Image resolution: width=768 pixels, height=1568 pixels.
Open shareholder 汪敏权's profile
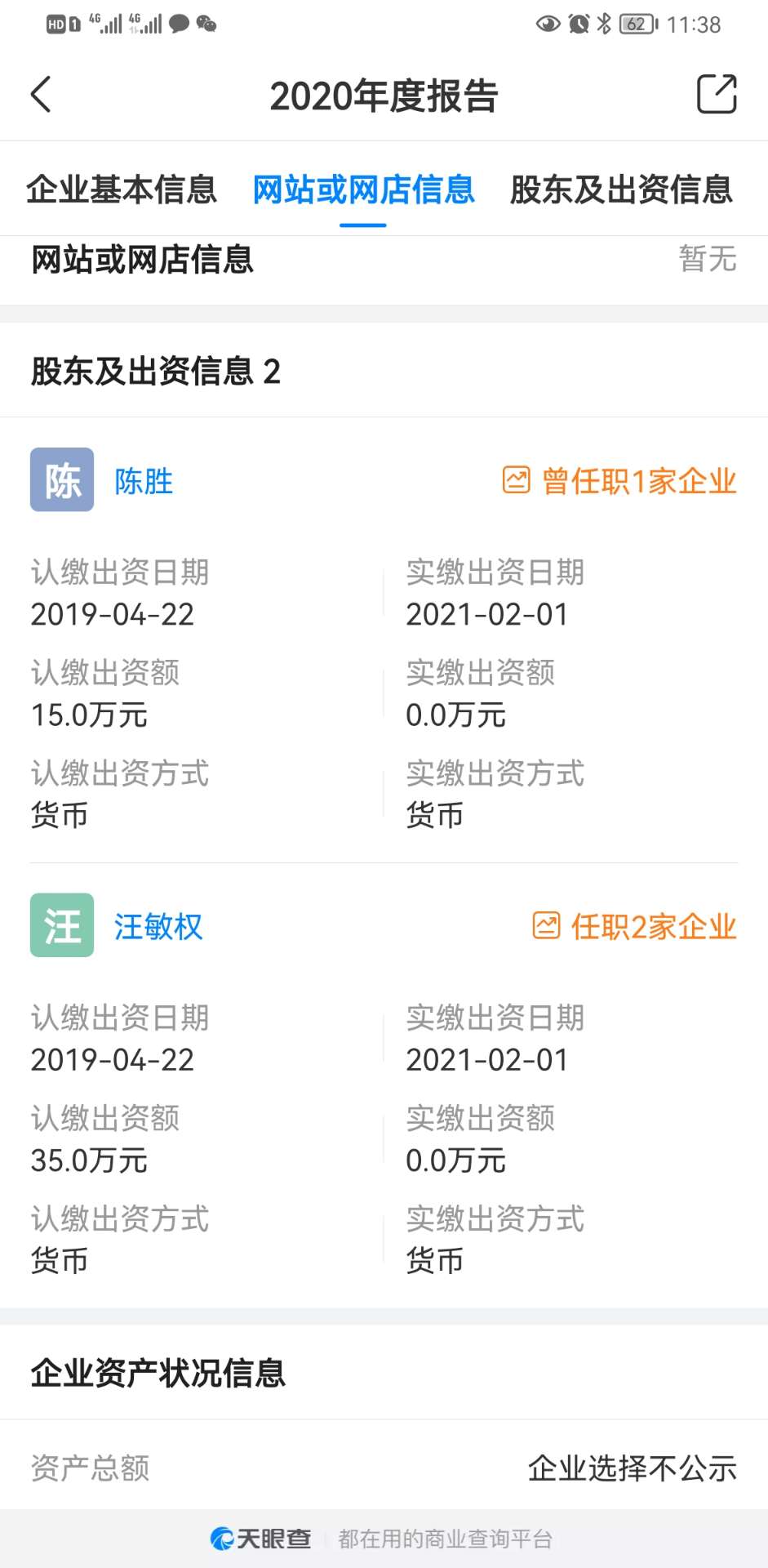(158, 927)
